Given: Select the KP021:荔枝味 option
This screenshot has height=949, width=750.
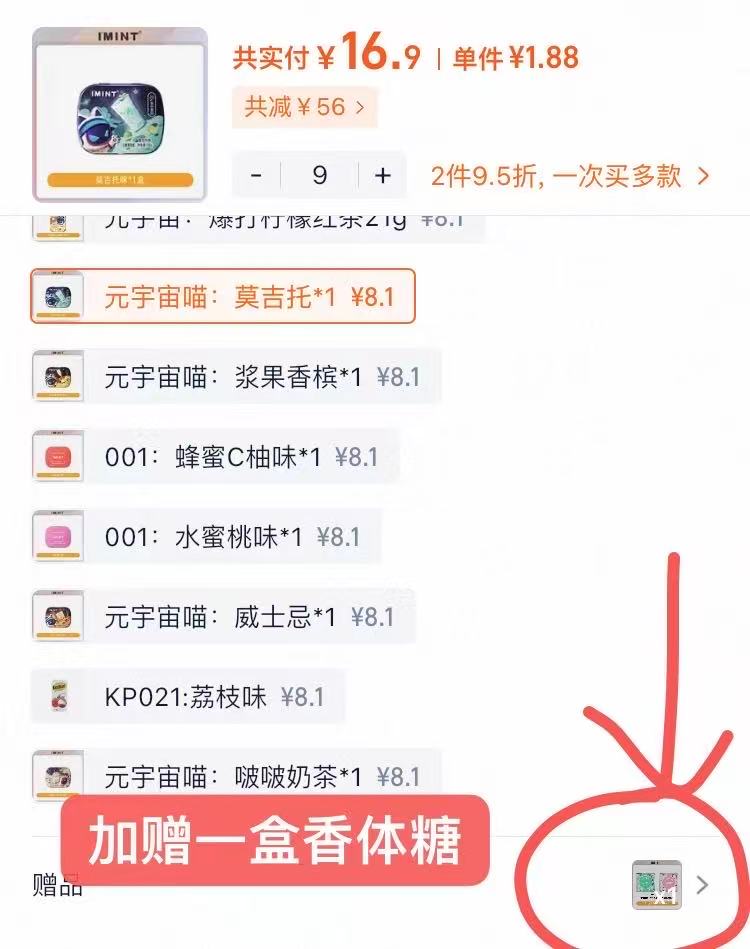Looking at the screenshot, I should pyautogui.click(x=188, y=696).
